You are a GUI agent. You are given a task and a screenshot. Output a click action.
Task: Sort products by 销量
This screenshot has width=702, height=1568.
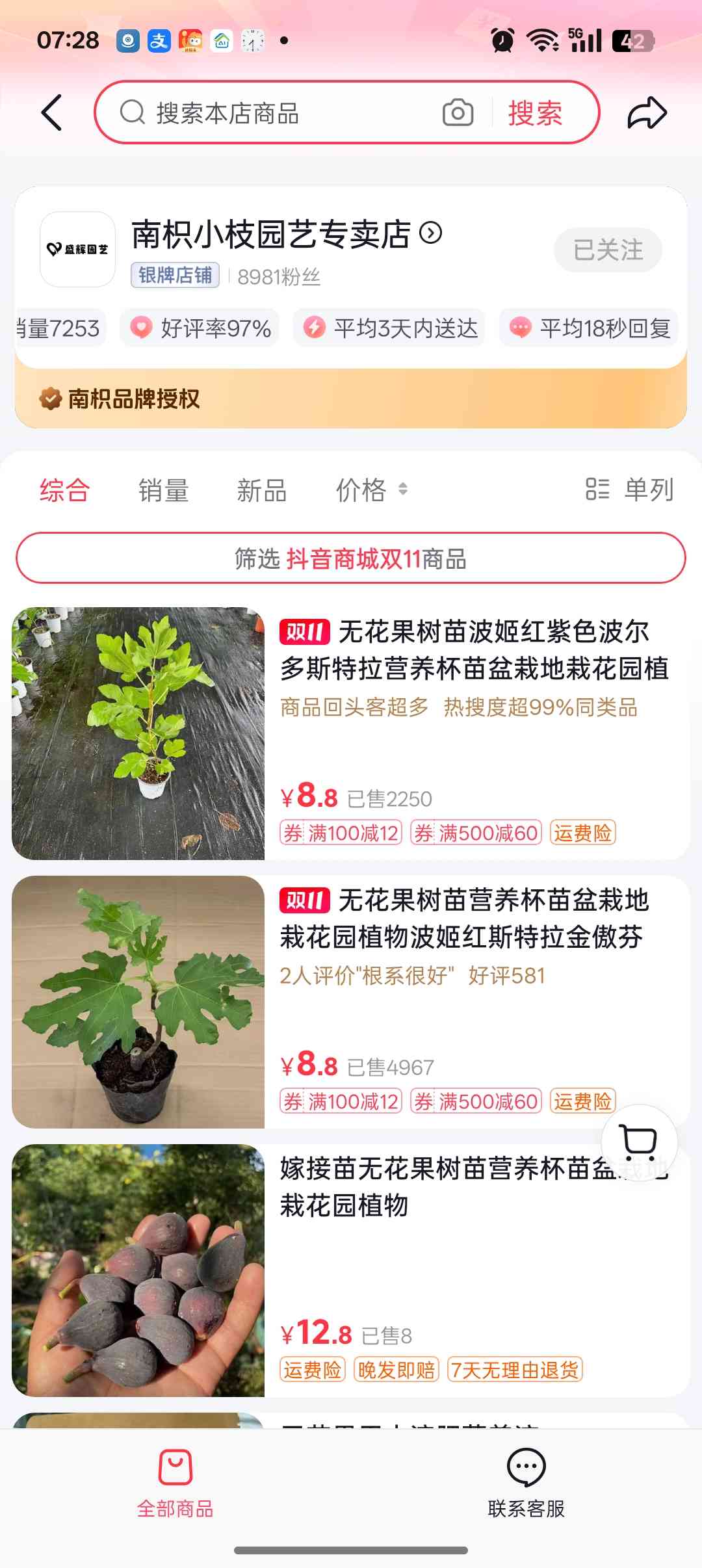(163, 490)
